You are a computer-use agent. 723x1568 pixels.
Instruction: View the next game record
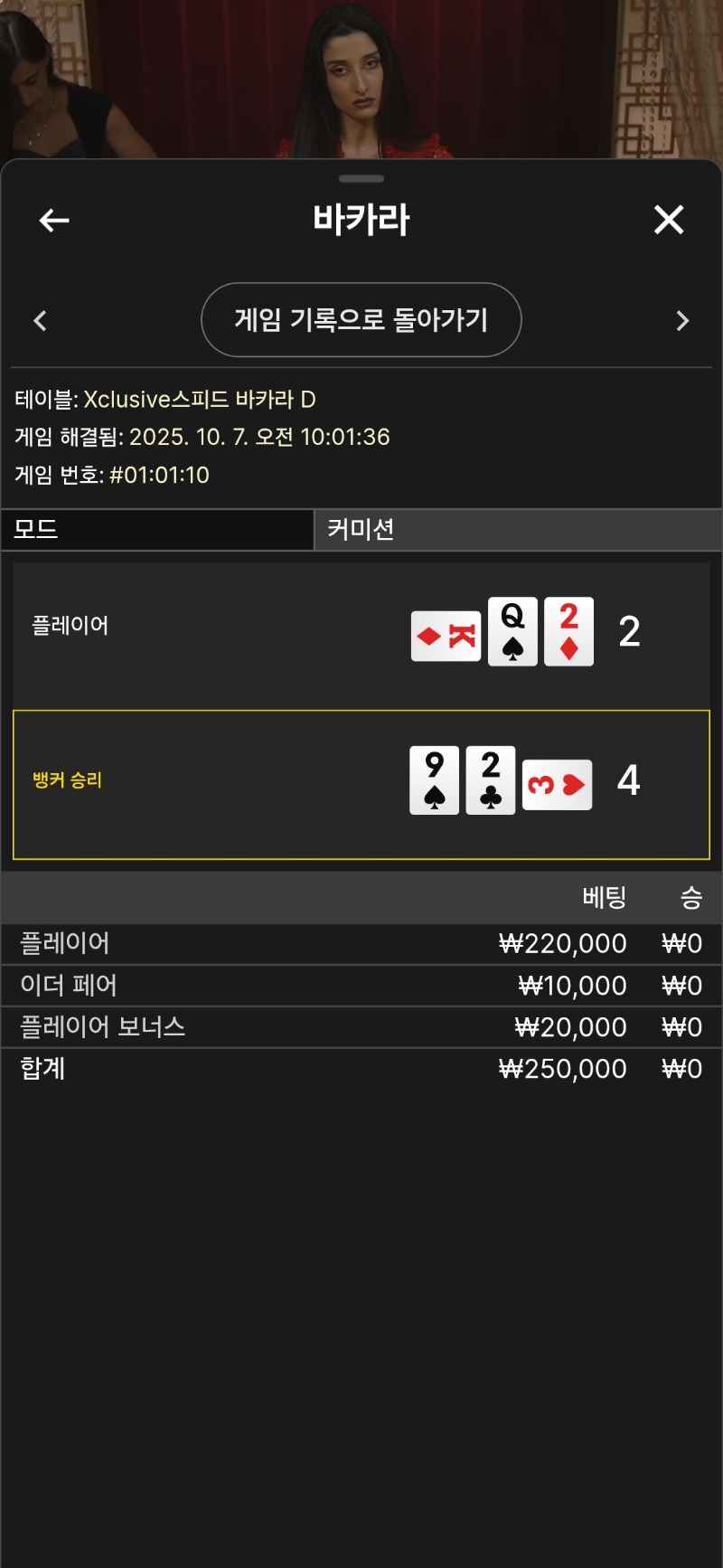pyautogui.click(x=682, y=321)
